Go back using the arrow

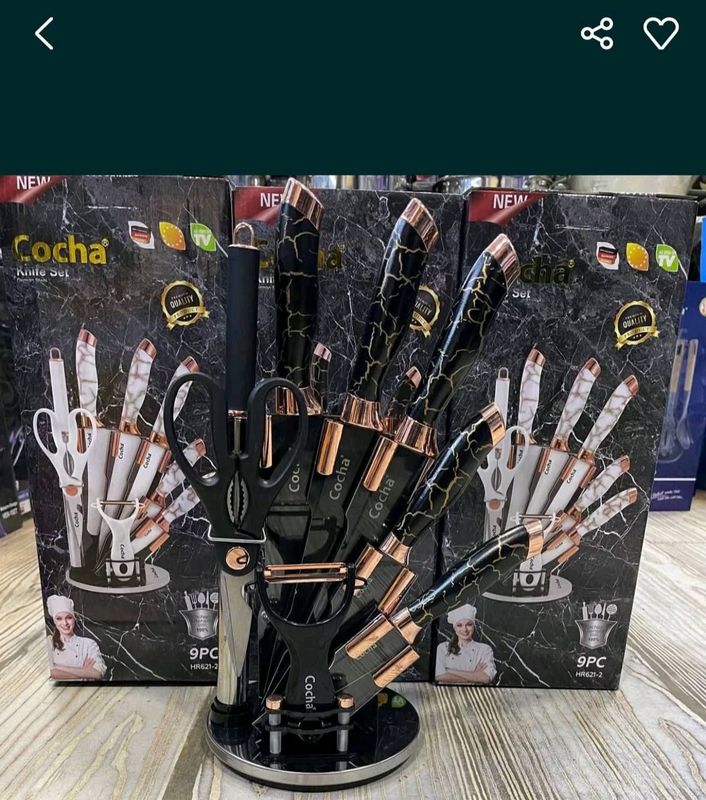(44, 34)
